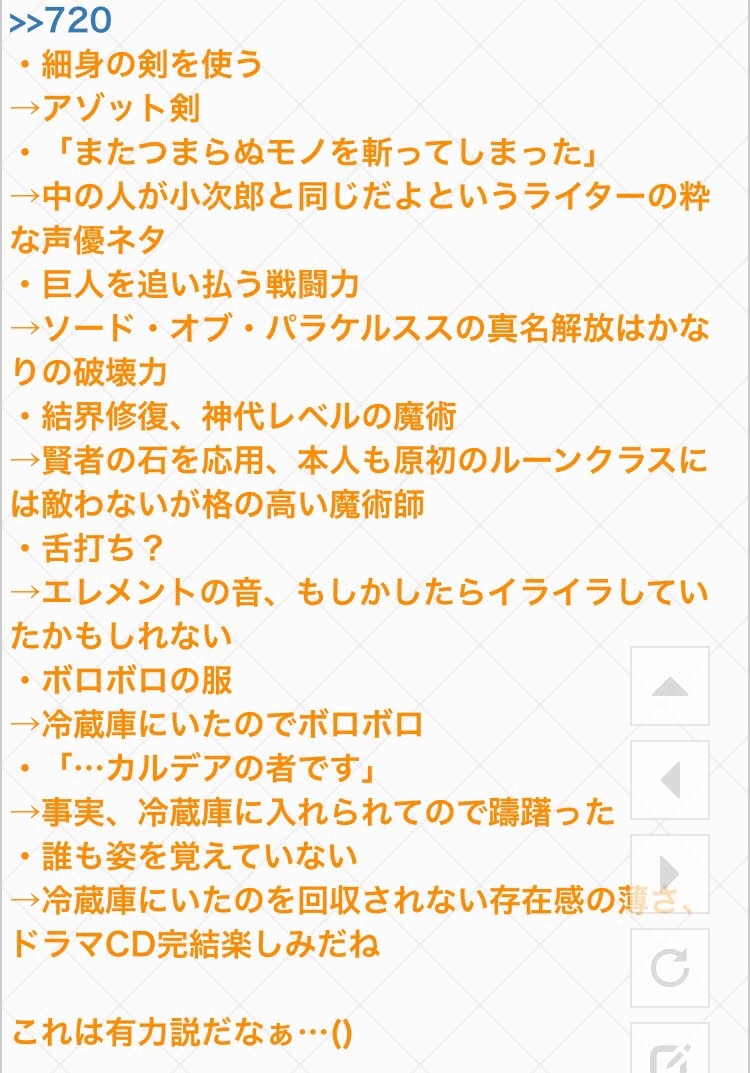The image size is (750, 1073).
Task: Go forward with the right arrow button
Action: coord(669,873)
